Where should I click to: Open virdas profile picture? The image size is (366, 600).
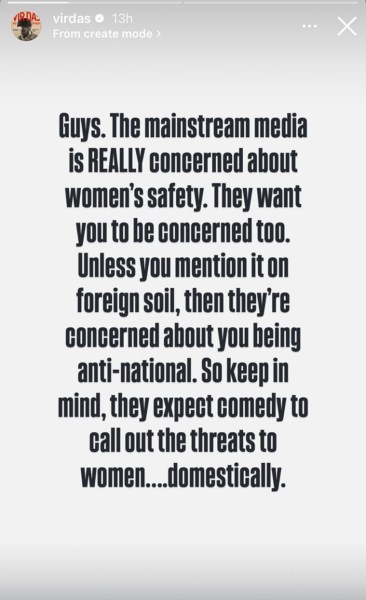(x=26, y=26)
